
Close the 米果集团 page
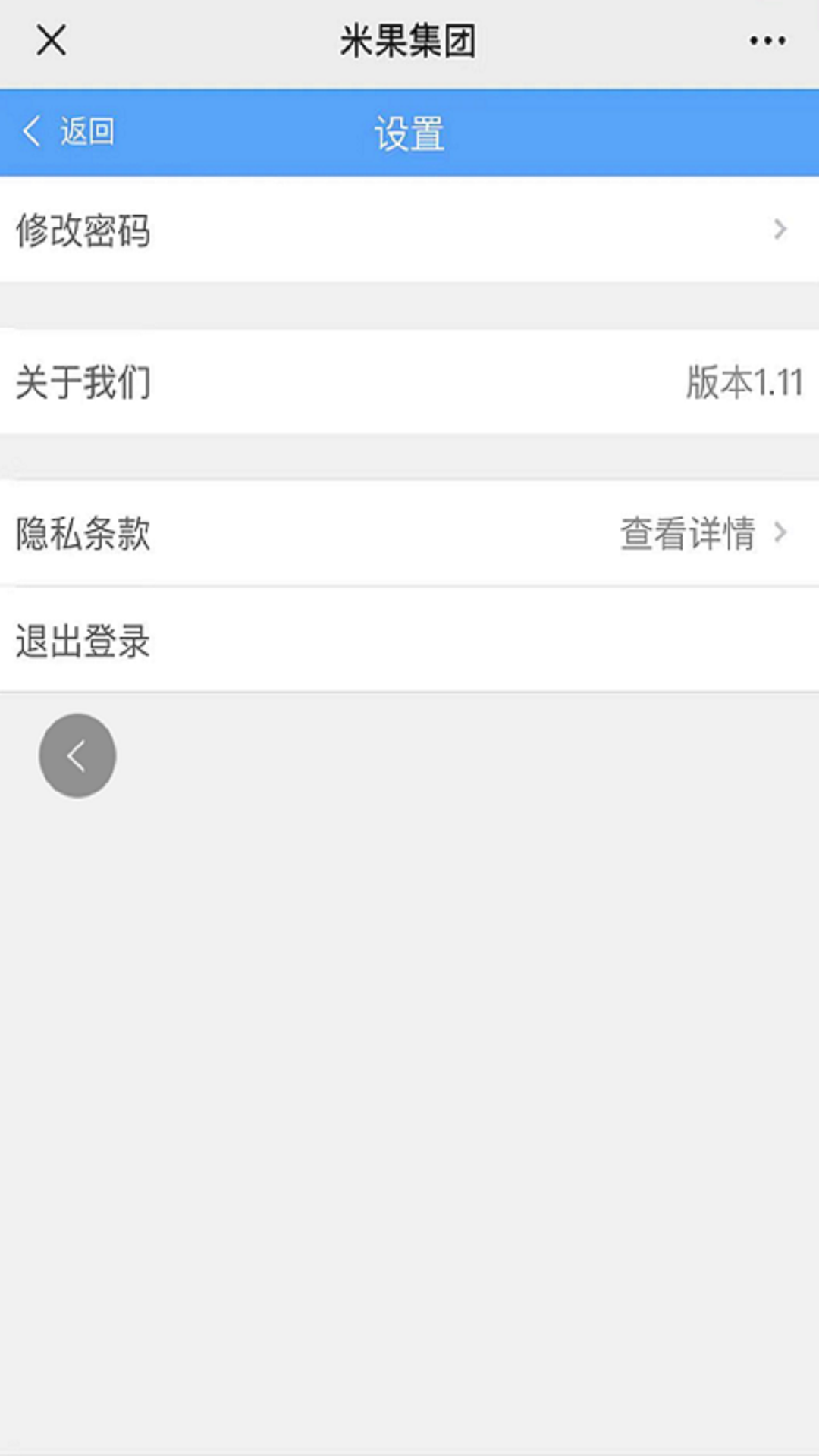click(x=51, y=40)
